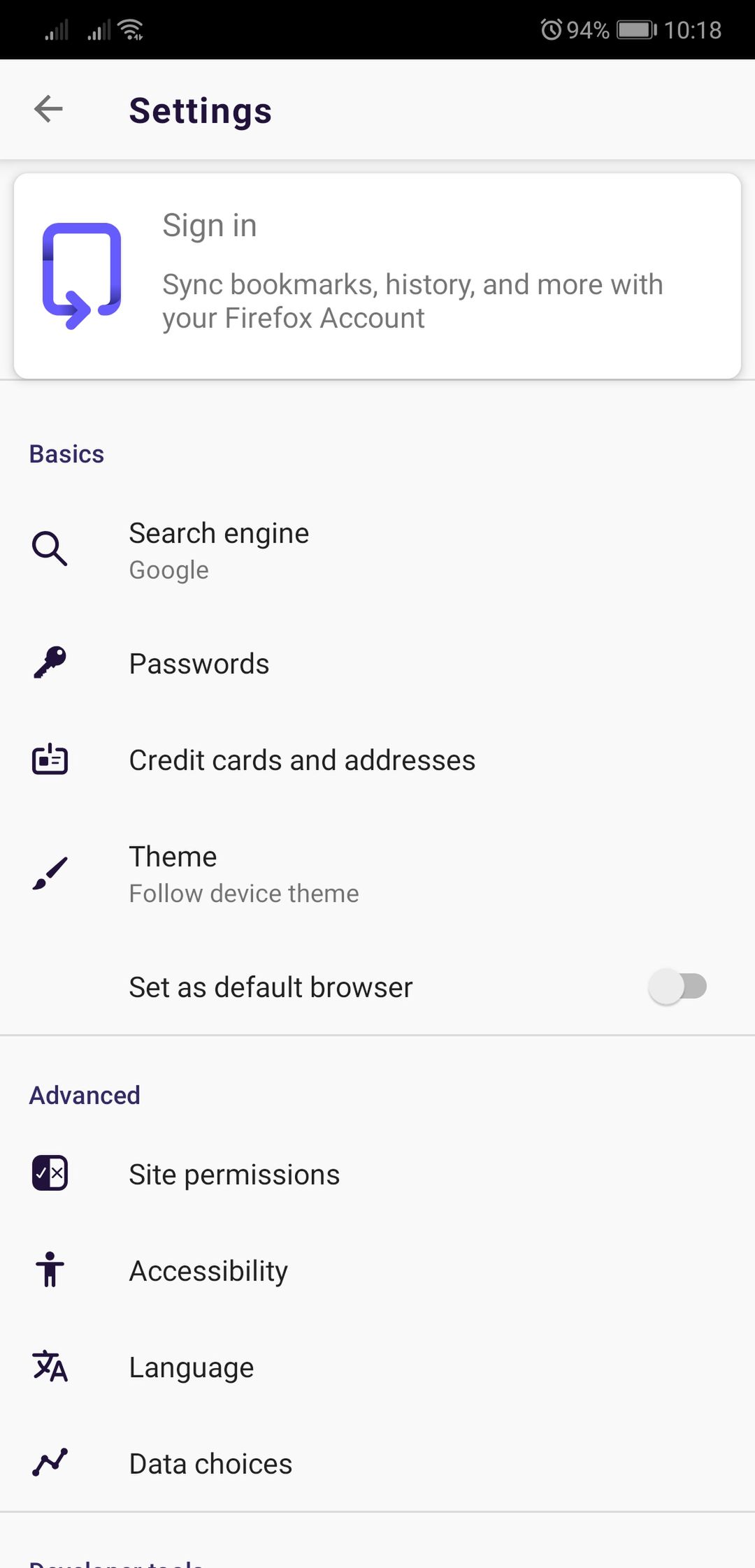Open Language settings
This screenshot has width=755, height=1568.
(377, 1367)
